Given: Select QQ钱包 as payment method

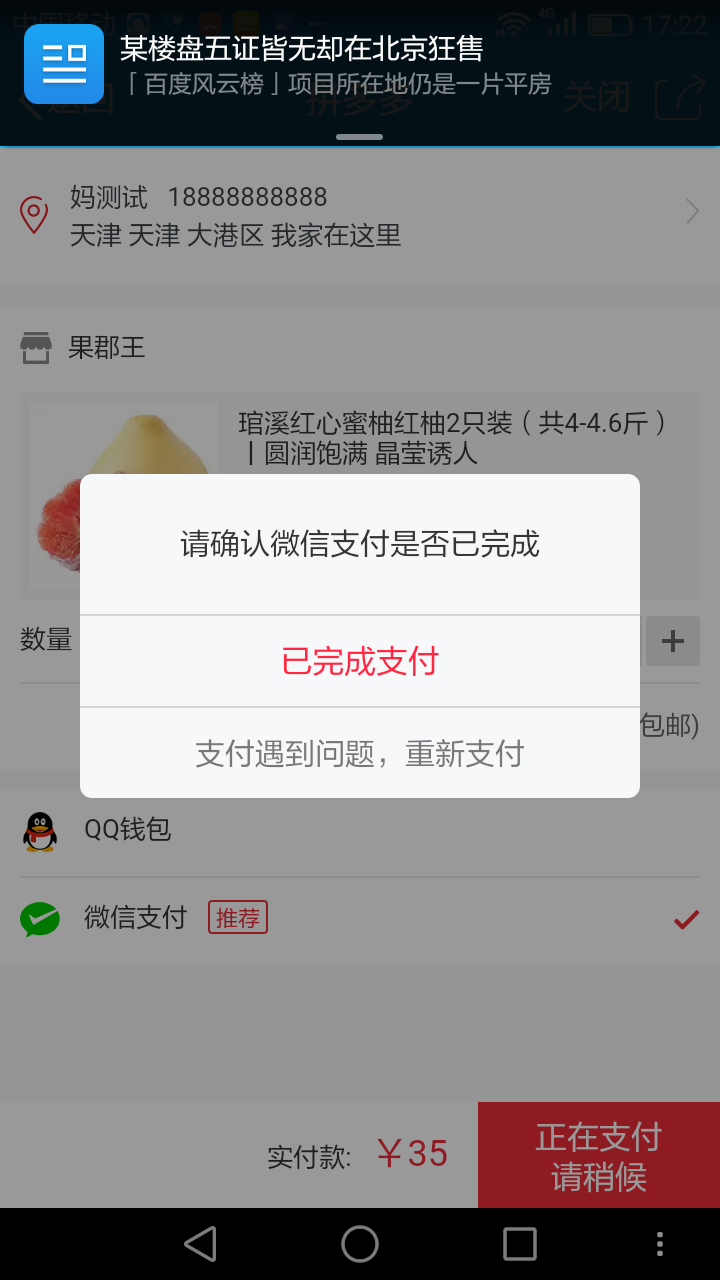Looking at the screenshot, I should (x=360, y=830).
